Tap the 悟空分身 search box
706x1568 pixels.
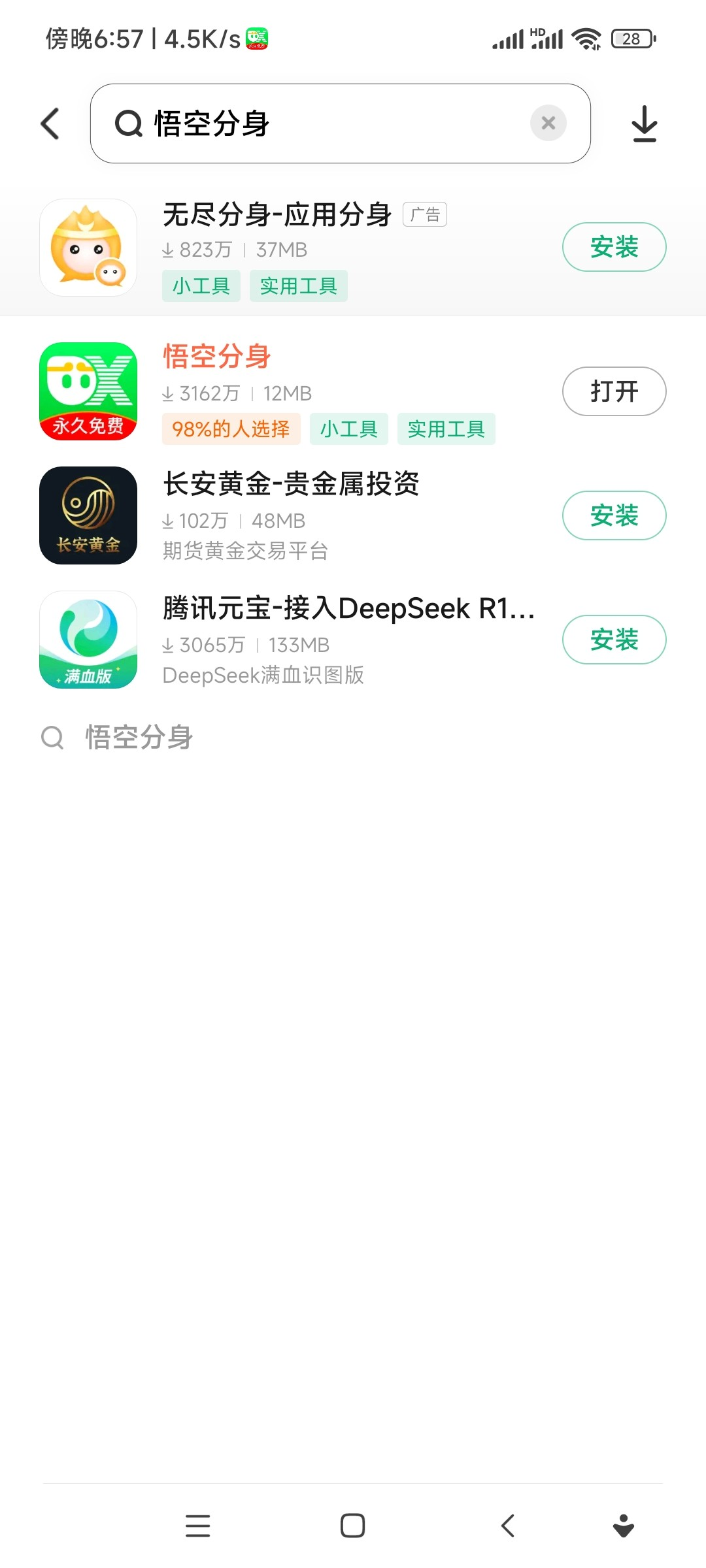[327, 123]
